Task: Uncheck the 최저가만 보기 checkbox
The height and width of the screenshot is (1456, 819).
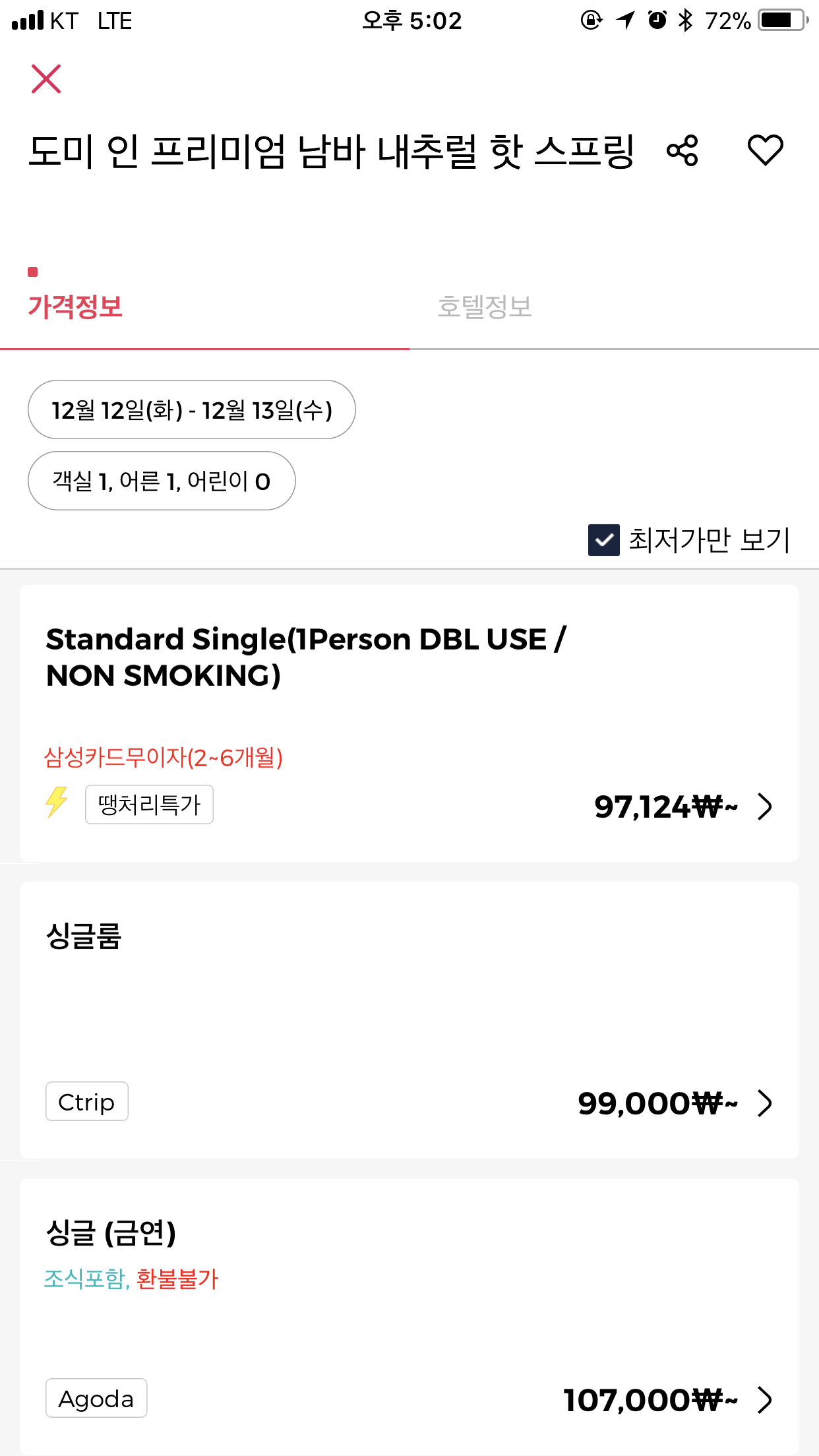Action: [603, 540]
